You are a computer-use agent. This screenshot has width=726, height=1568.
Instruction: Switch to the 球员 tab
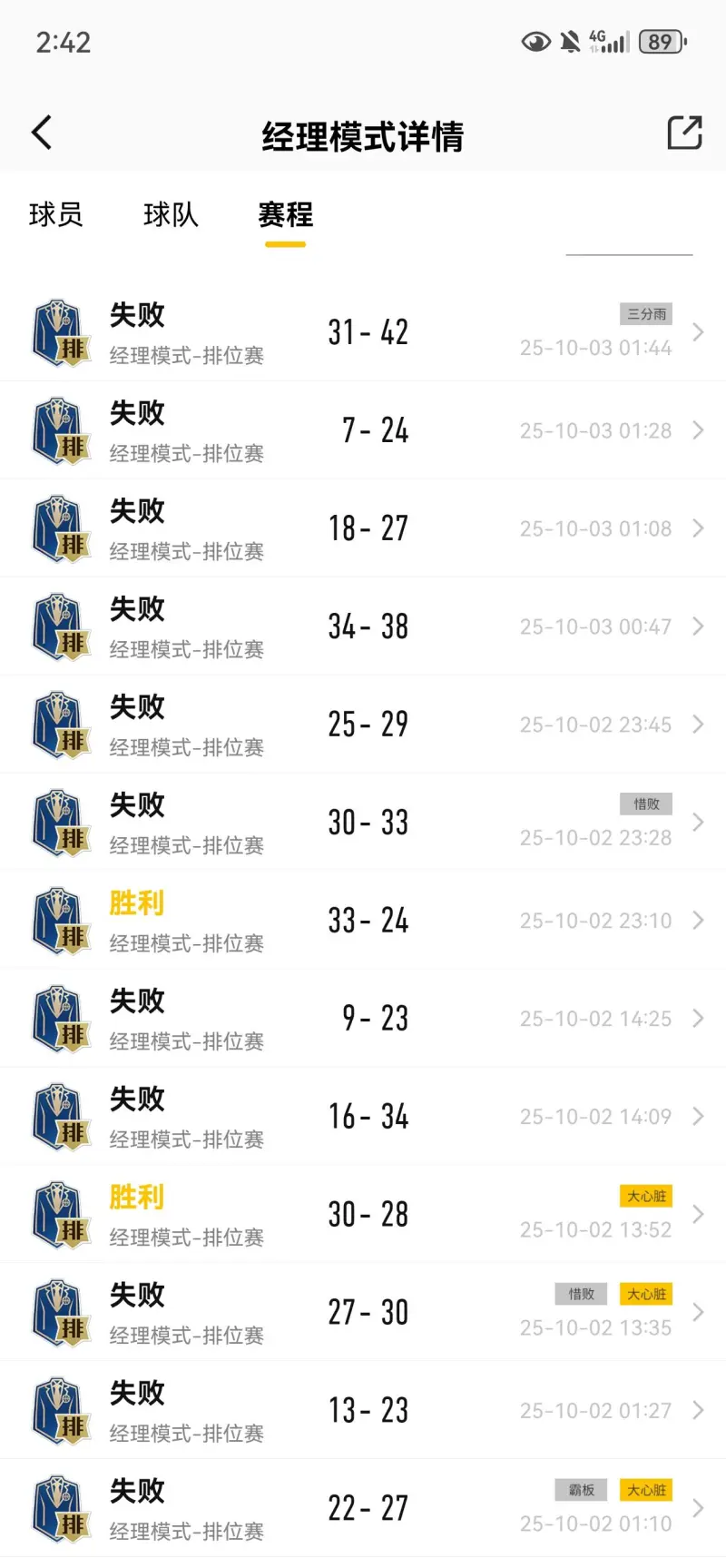(56, 215)
